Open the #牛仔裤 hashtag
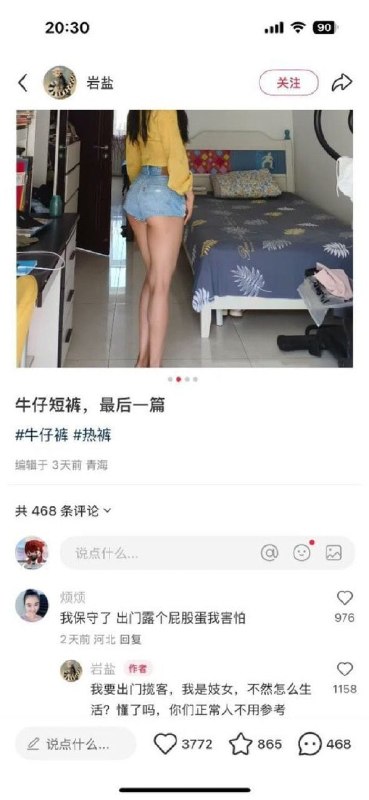This screenshot has height=800, width=369. (x=42, y=435)
